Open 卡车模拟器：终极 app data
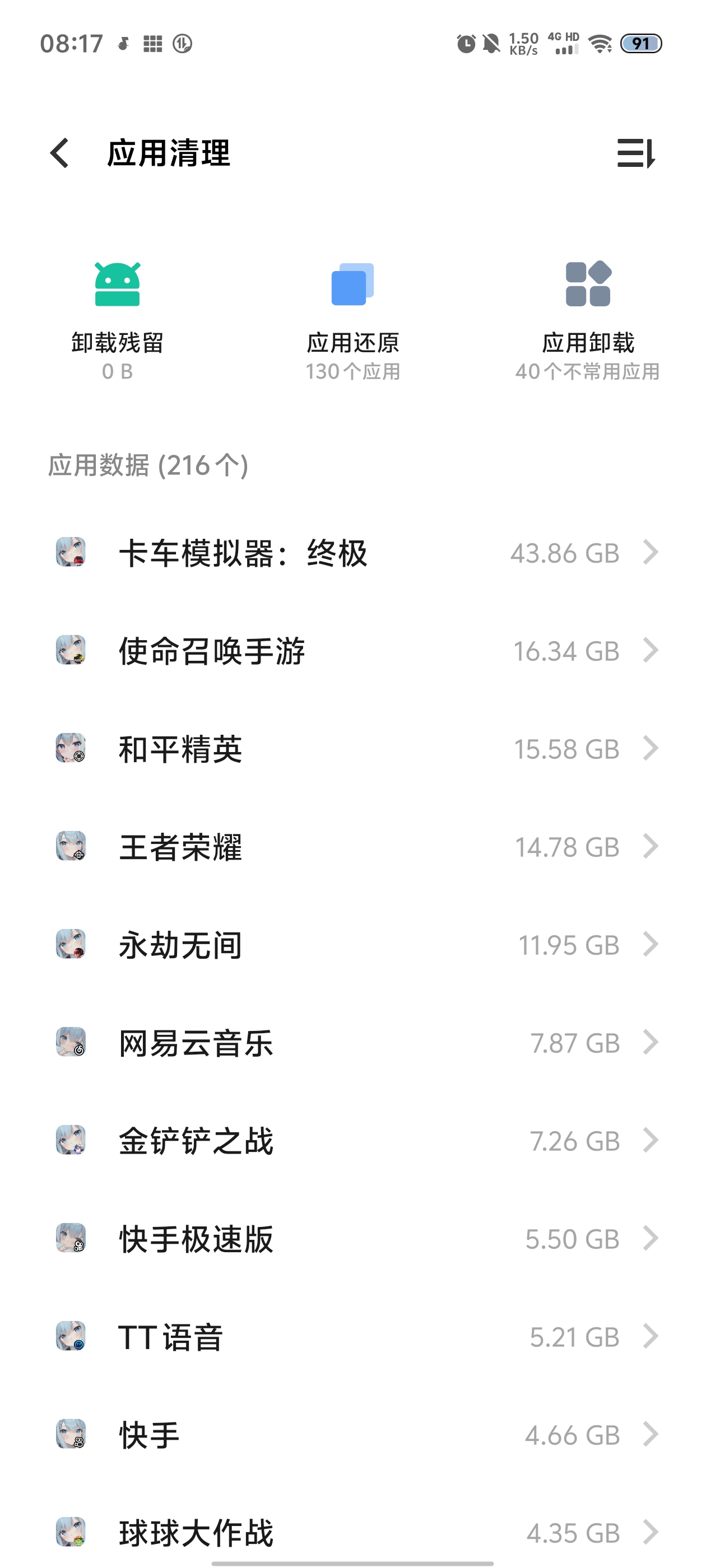This screenshot has height=1568, width=706. click(354, 553)
